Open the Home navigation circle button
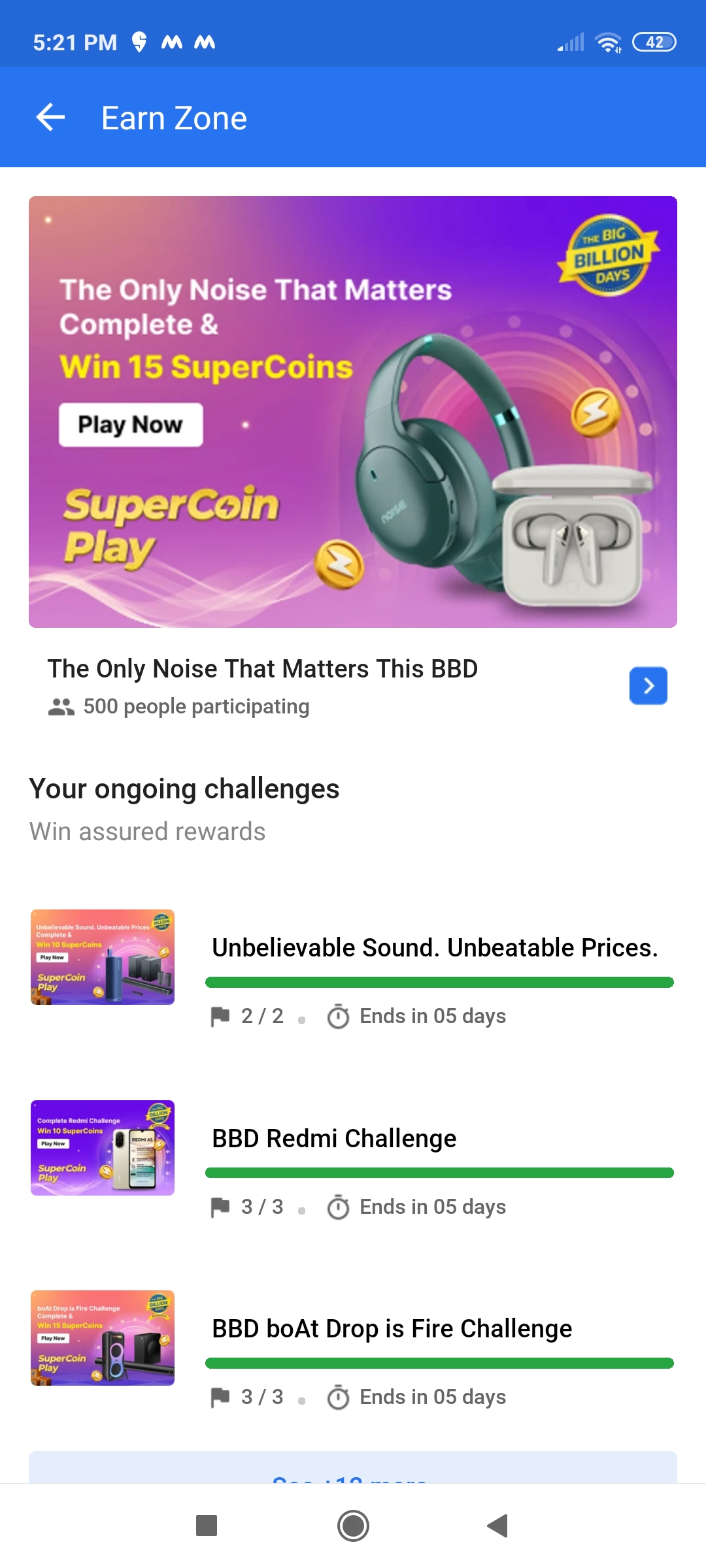 [353, 1527]
